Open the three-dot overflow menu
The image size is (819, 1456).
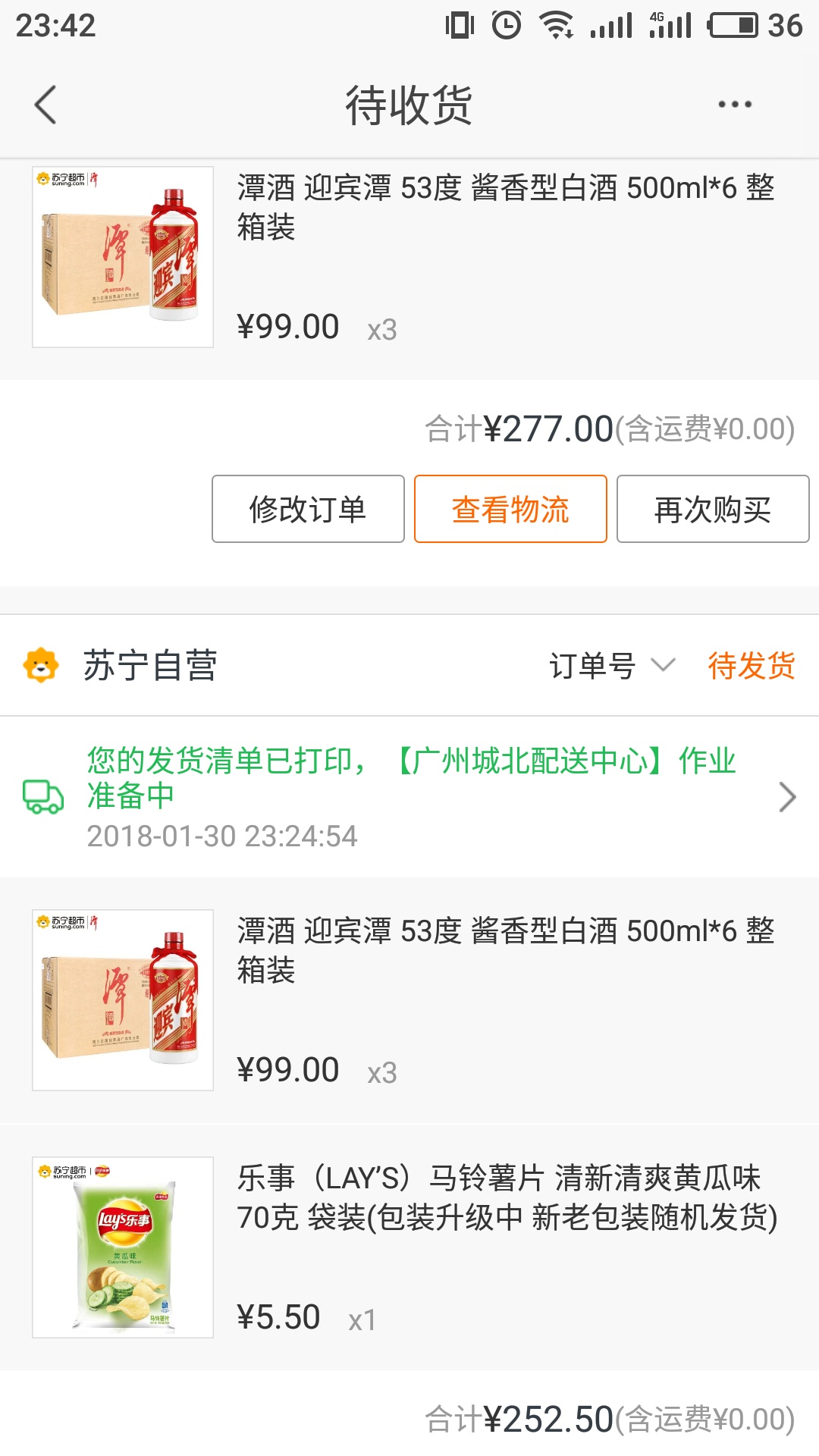[x=735, y=105]
